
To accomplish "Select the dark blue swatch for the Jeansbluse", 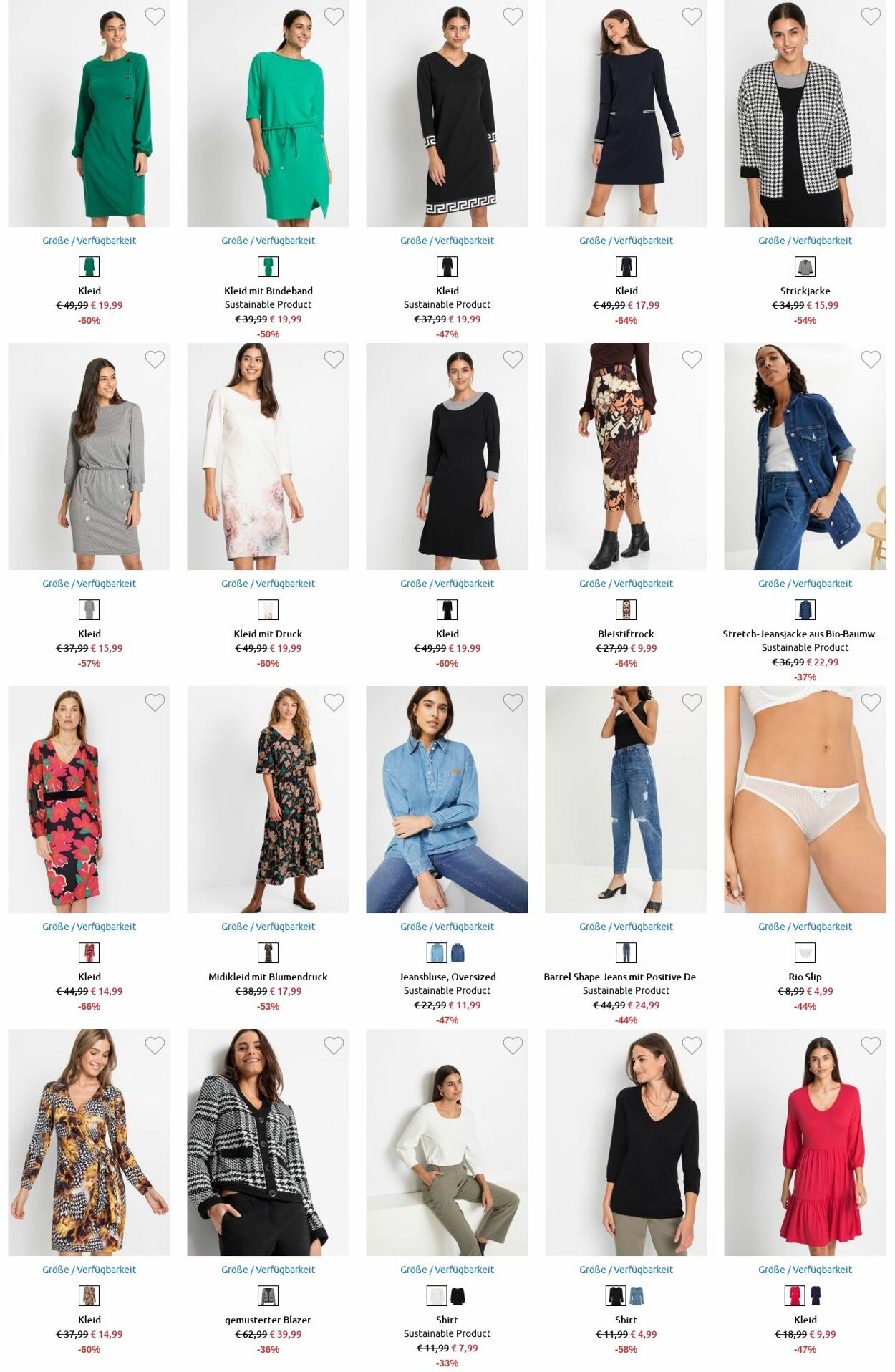I will [458, 952].
